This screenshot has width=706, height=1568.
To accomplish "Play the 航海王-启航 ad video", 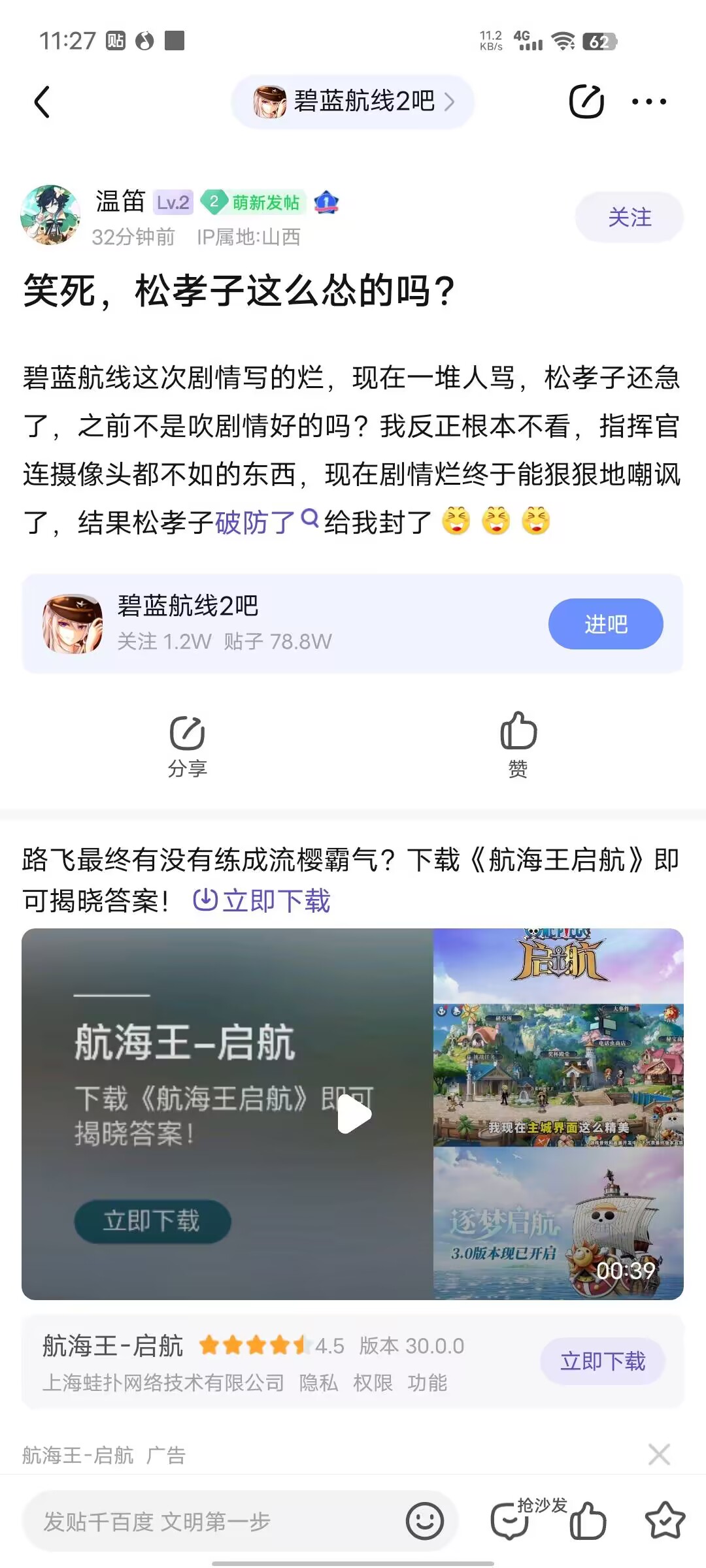I will pos(354,1115).
